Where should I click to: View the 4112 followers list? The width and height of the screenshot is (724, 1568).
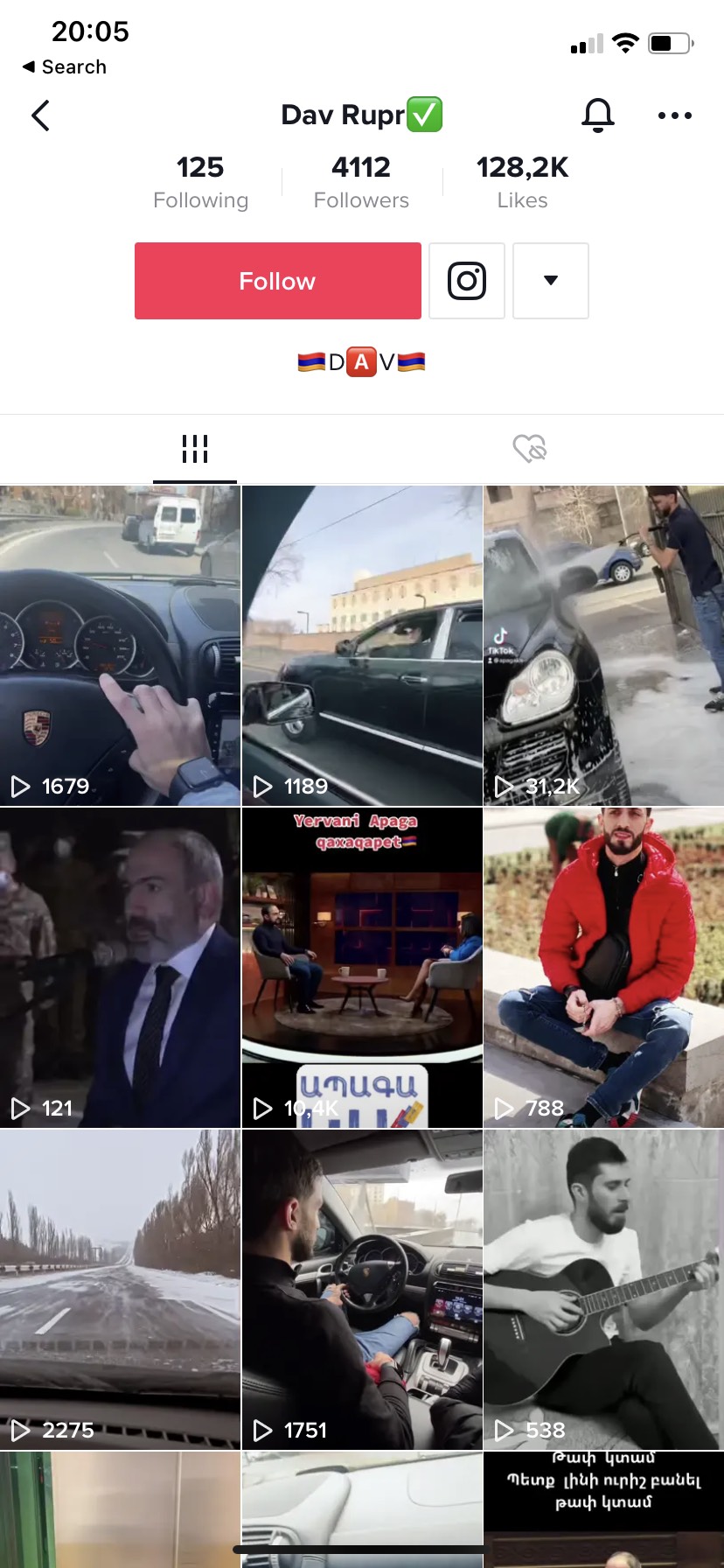tap(361, 182)
